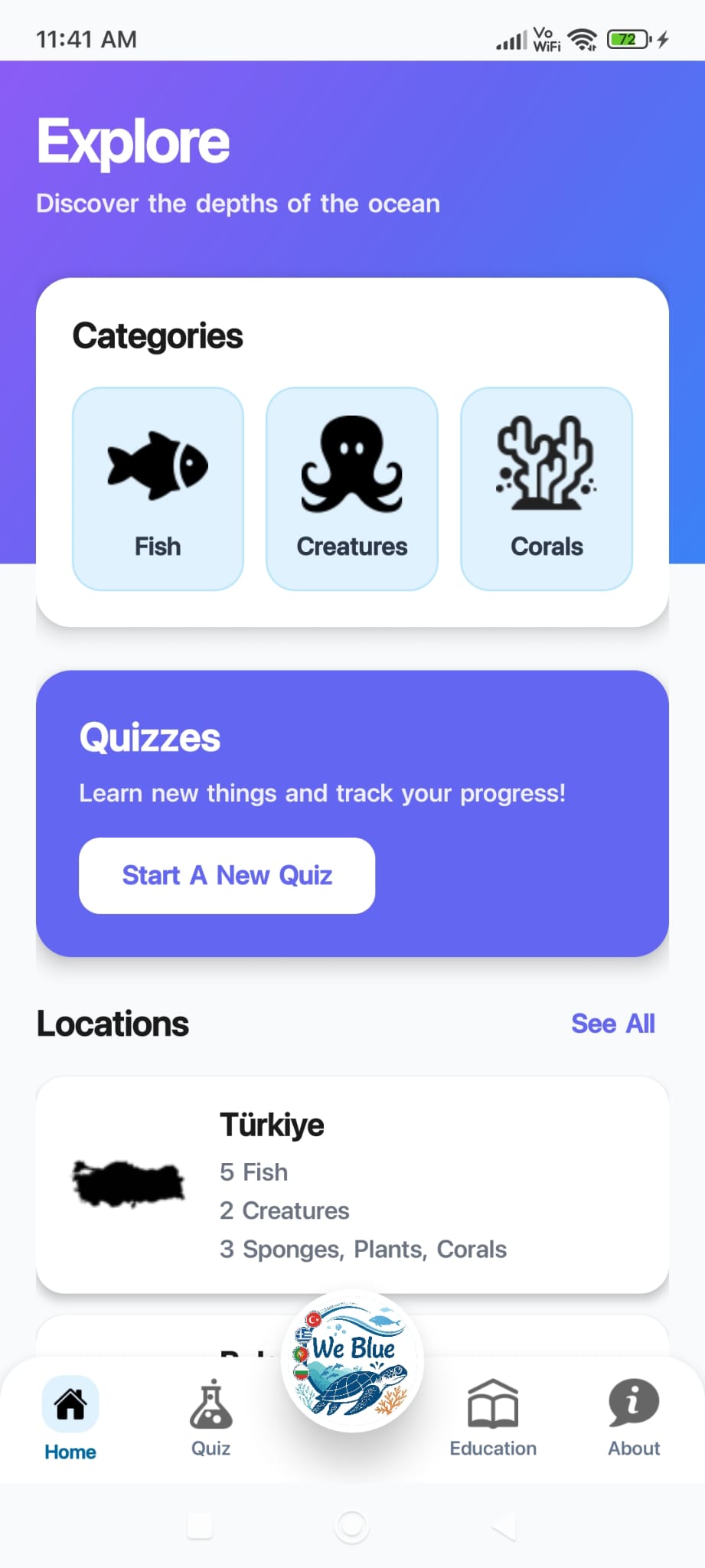Start a new quiz
Screen dimensions: 705x1568
(x=227, y=875)
